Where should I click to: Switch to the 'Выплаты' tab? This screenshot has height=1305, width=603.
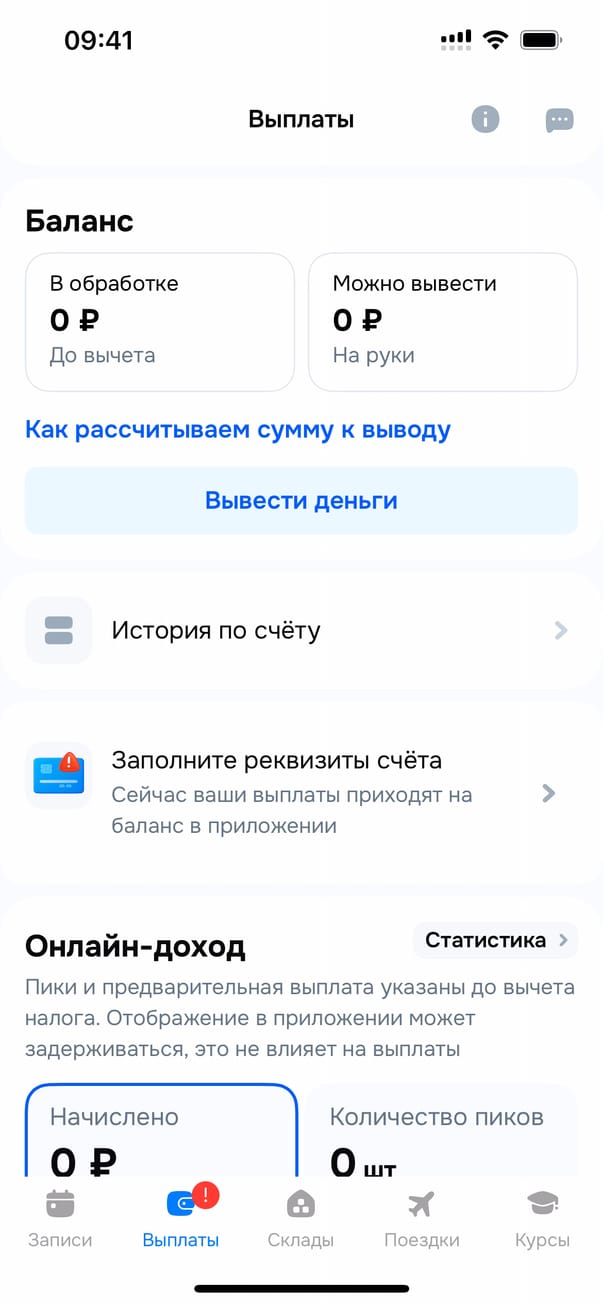[x=181, y=1219]
